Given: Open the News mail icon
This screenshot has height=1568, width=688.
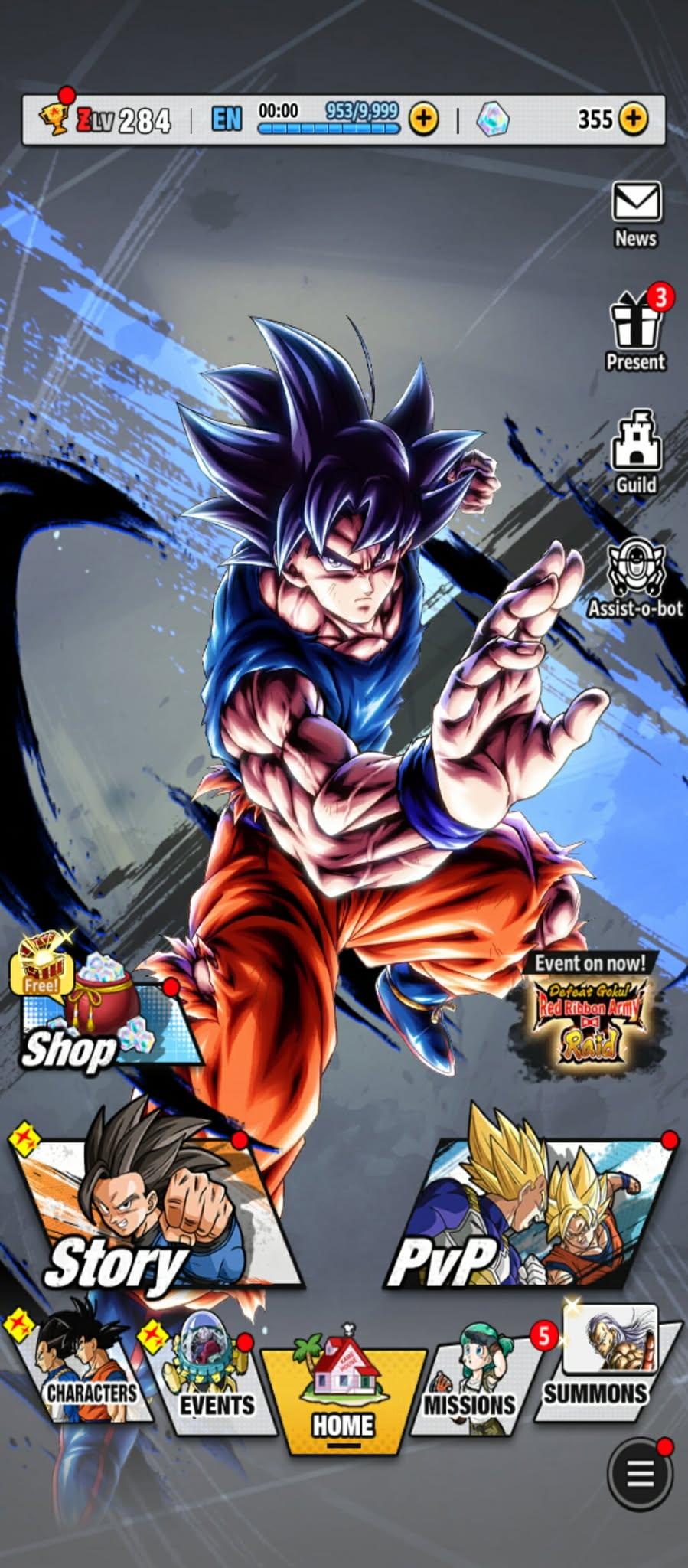Looking at the screenshot, I should [636, 214].
